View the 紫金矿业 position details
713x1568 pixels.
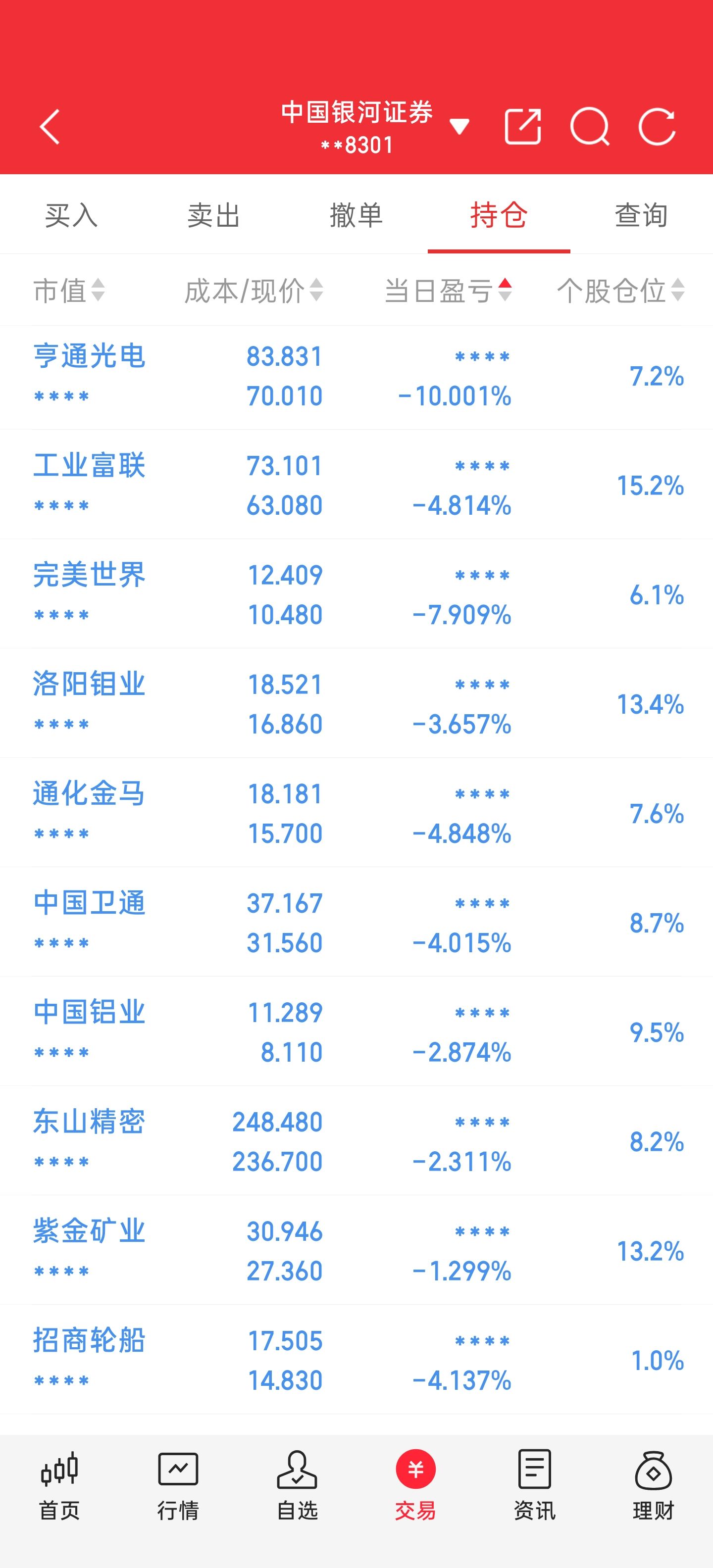pos(356,1250)
